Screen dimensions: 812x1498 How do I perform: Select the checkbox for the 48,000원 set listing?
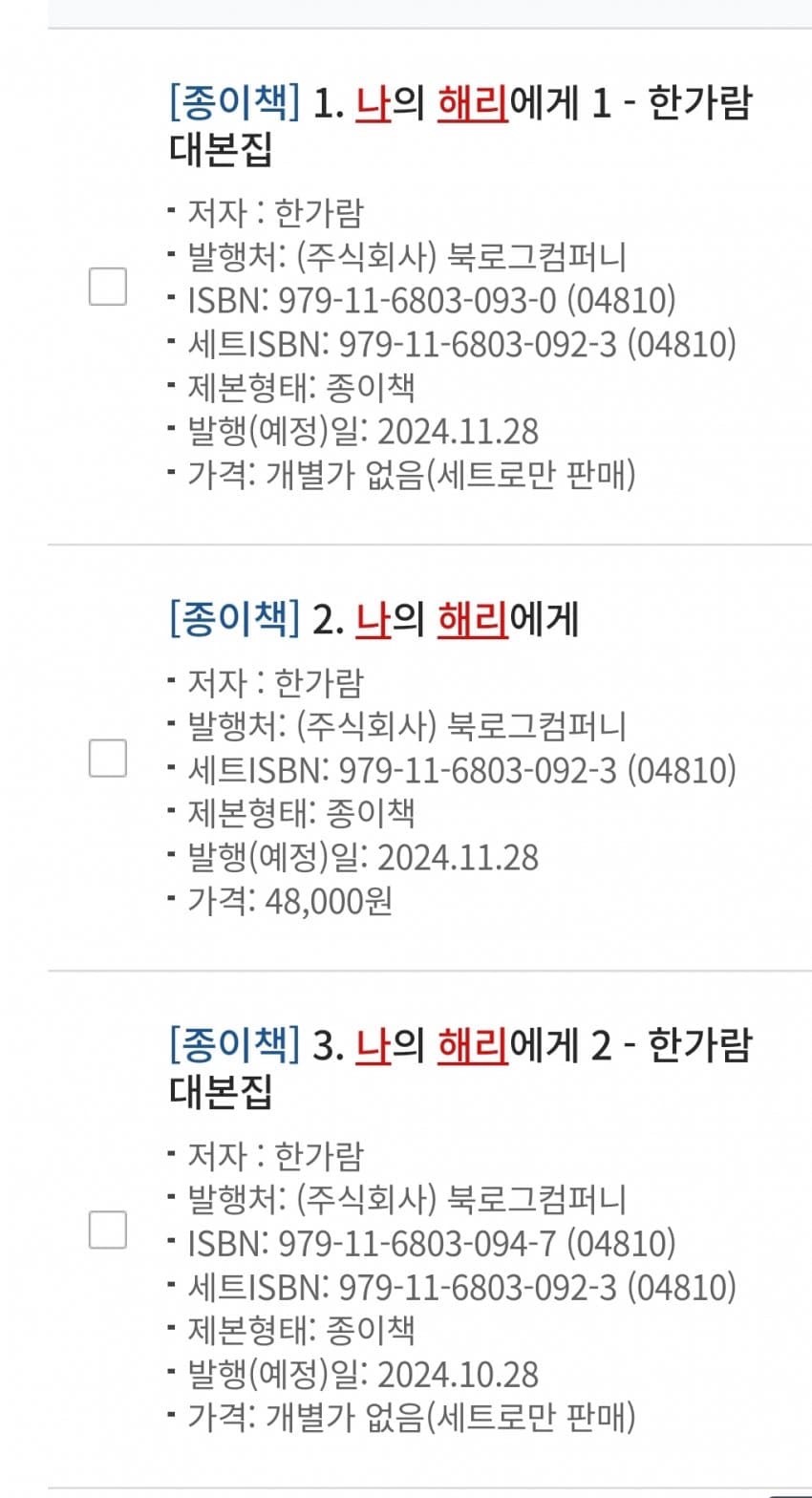108,759
